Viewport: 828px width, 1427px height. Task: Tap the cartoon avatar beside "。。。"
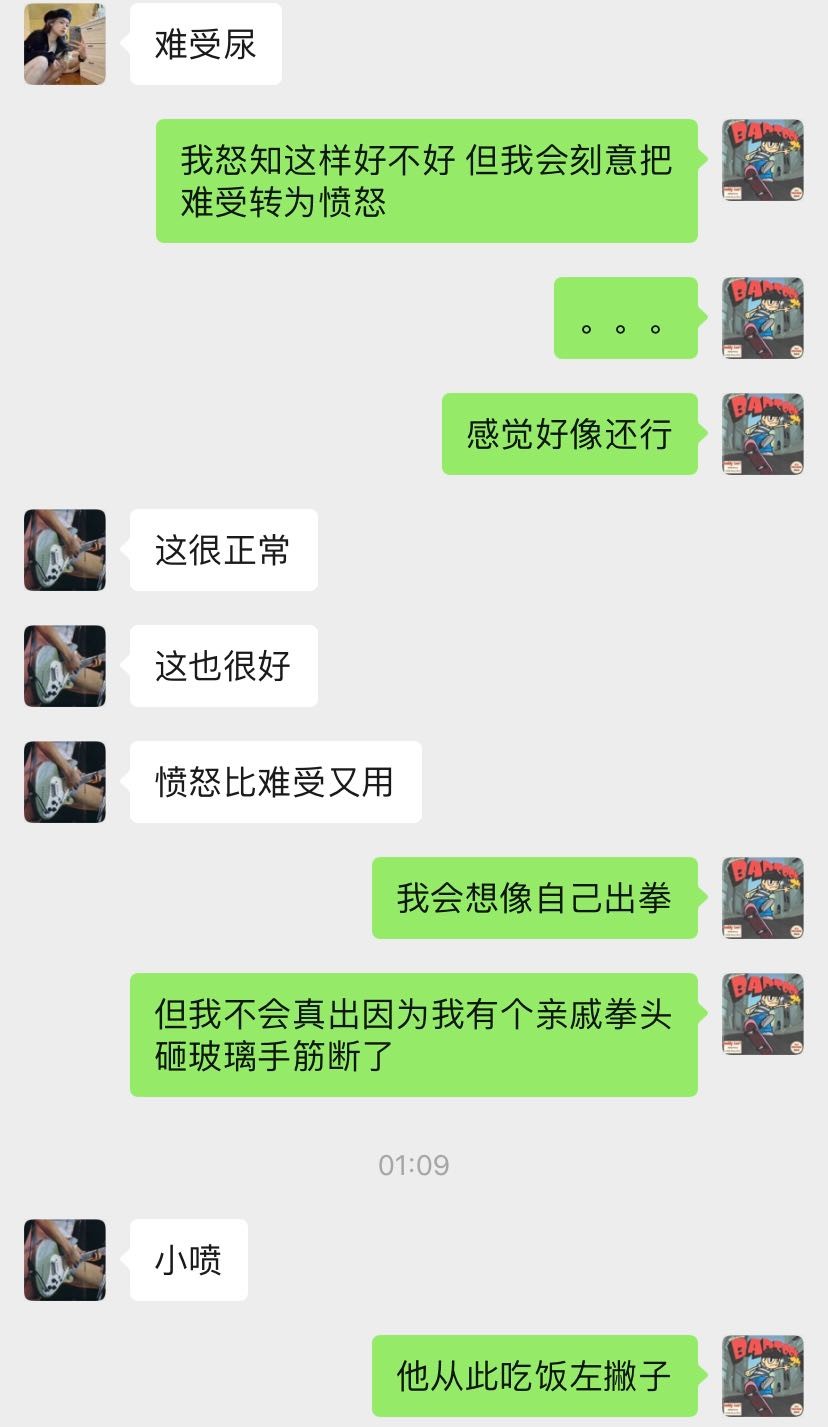(x=763, y=318)
